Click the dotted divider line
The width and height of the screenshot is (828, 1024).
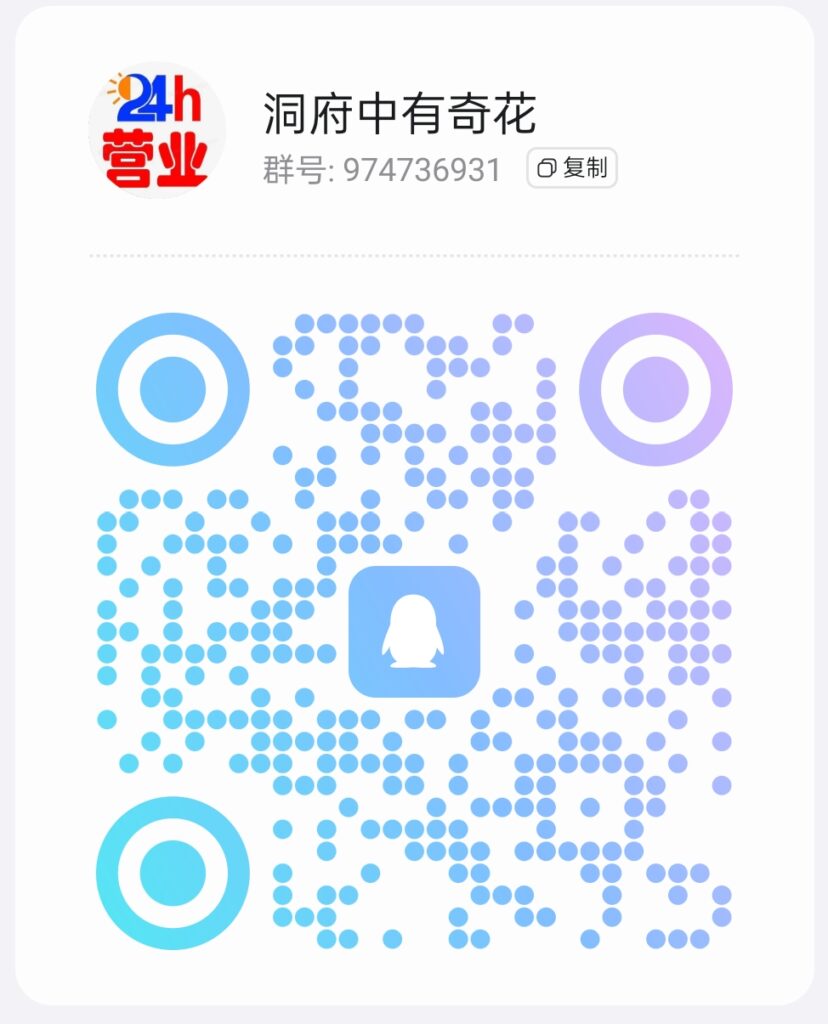click(414, 256)
